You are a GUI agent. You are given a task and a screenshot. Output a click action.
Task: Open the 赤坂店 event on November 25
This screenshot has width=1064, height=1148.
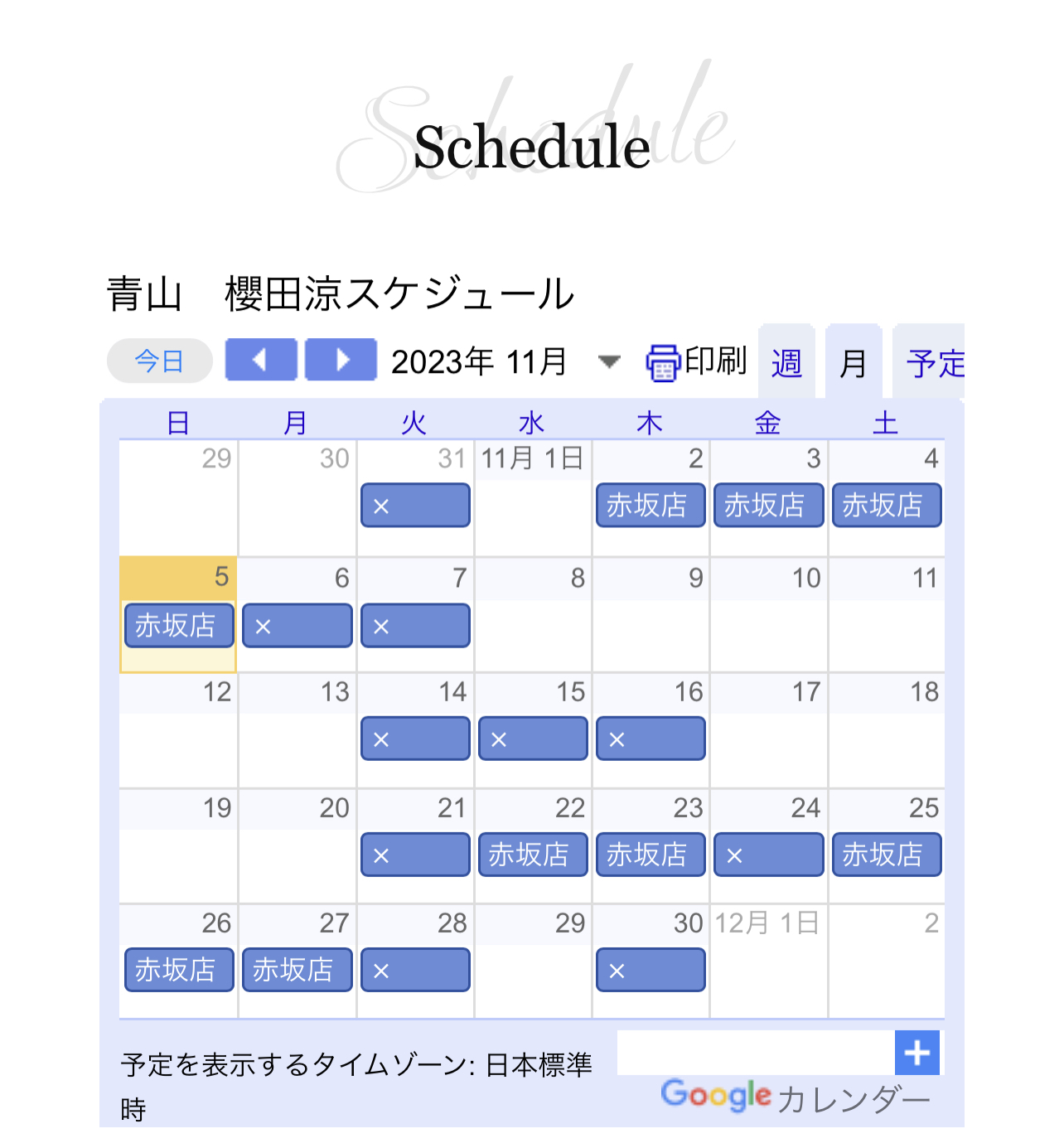[887, 855]
